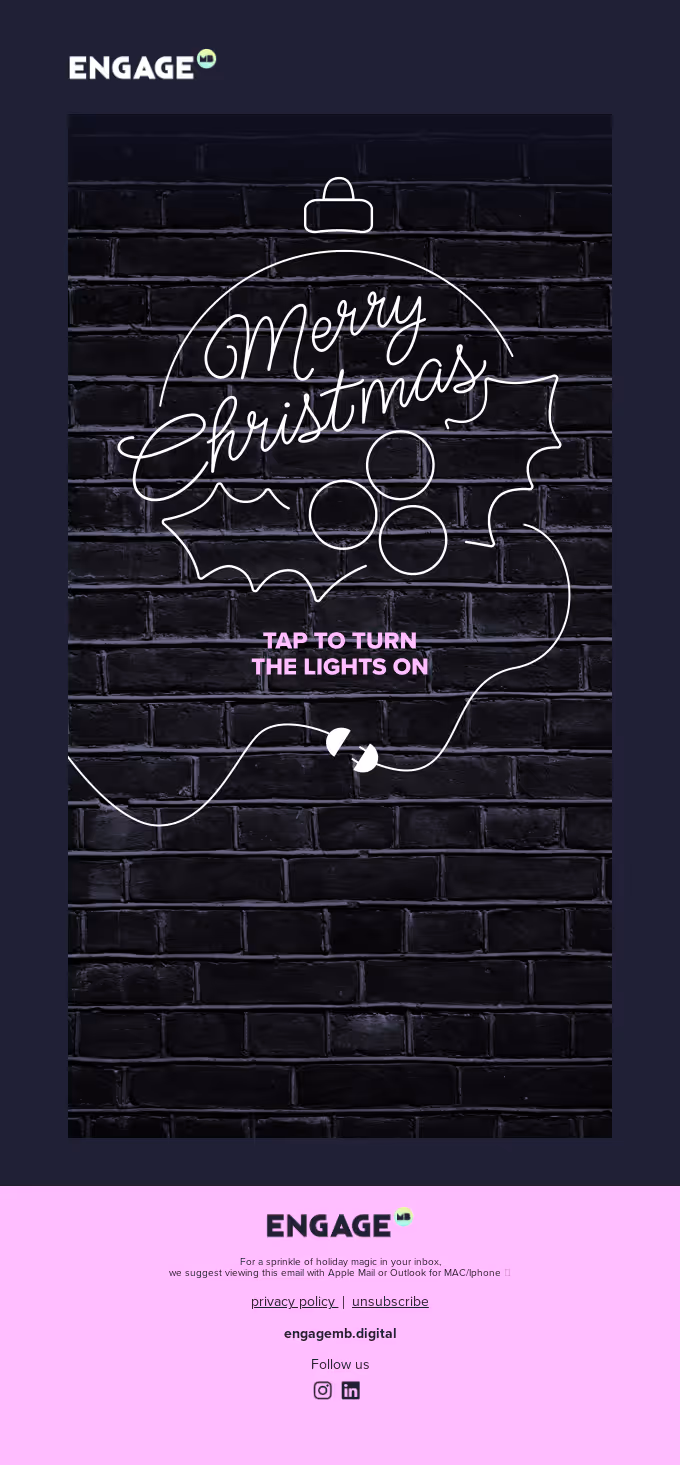The height and width of the screenshot is (1465, 680).
Task: Tap the Christmas lights image to turn lights on
Action: click(340, 626)
